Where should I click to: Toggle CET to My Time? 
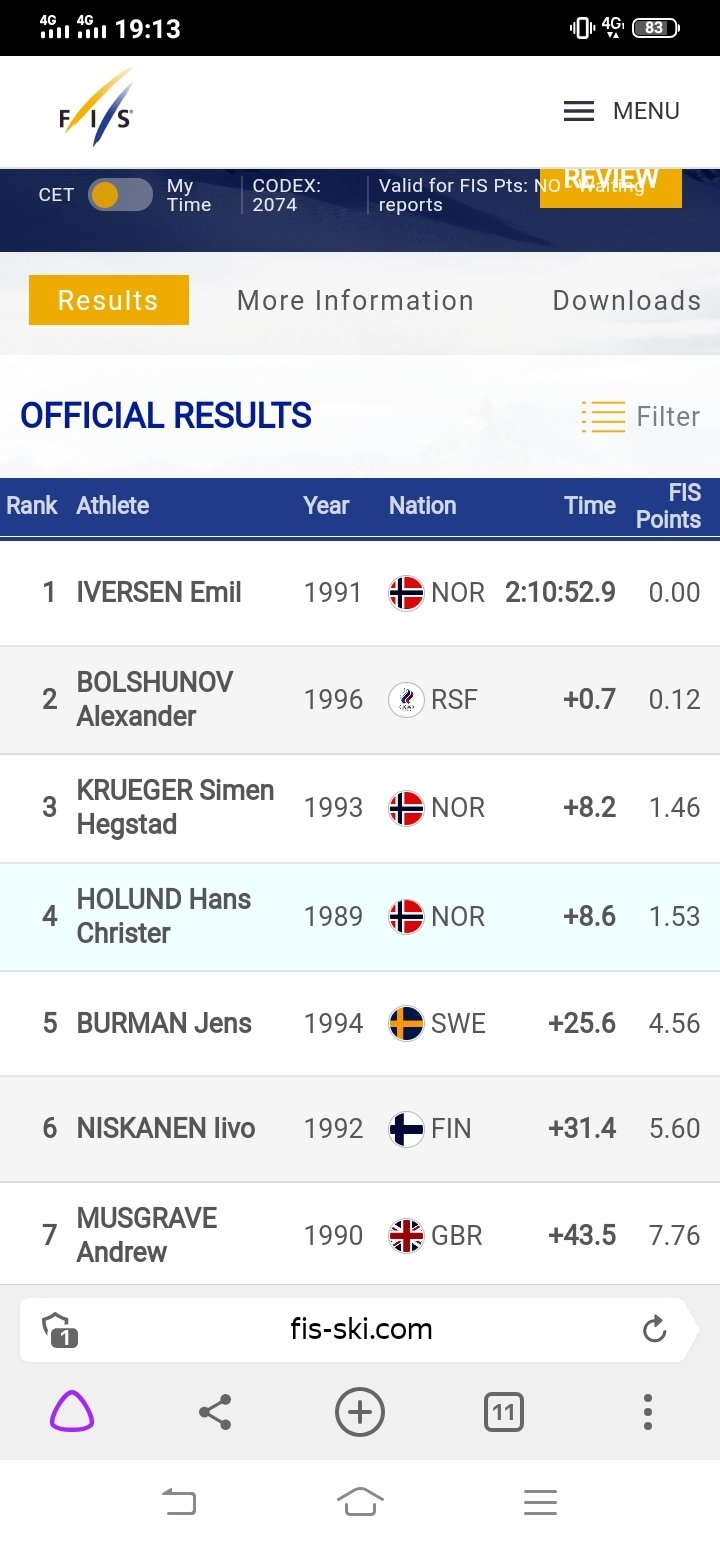(120, 195)
